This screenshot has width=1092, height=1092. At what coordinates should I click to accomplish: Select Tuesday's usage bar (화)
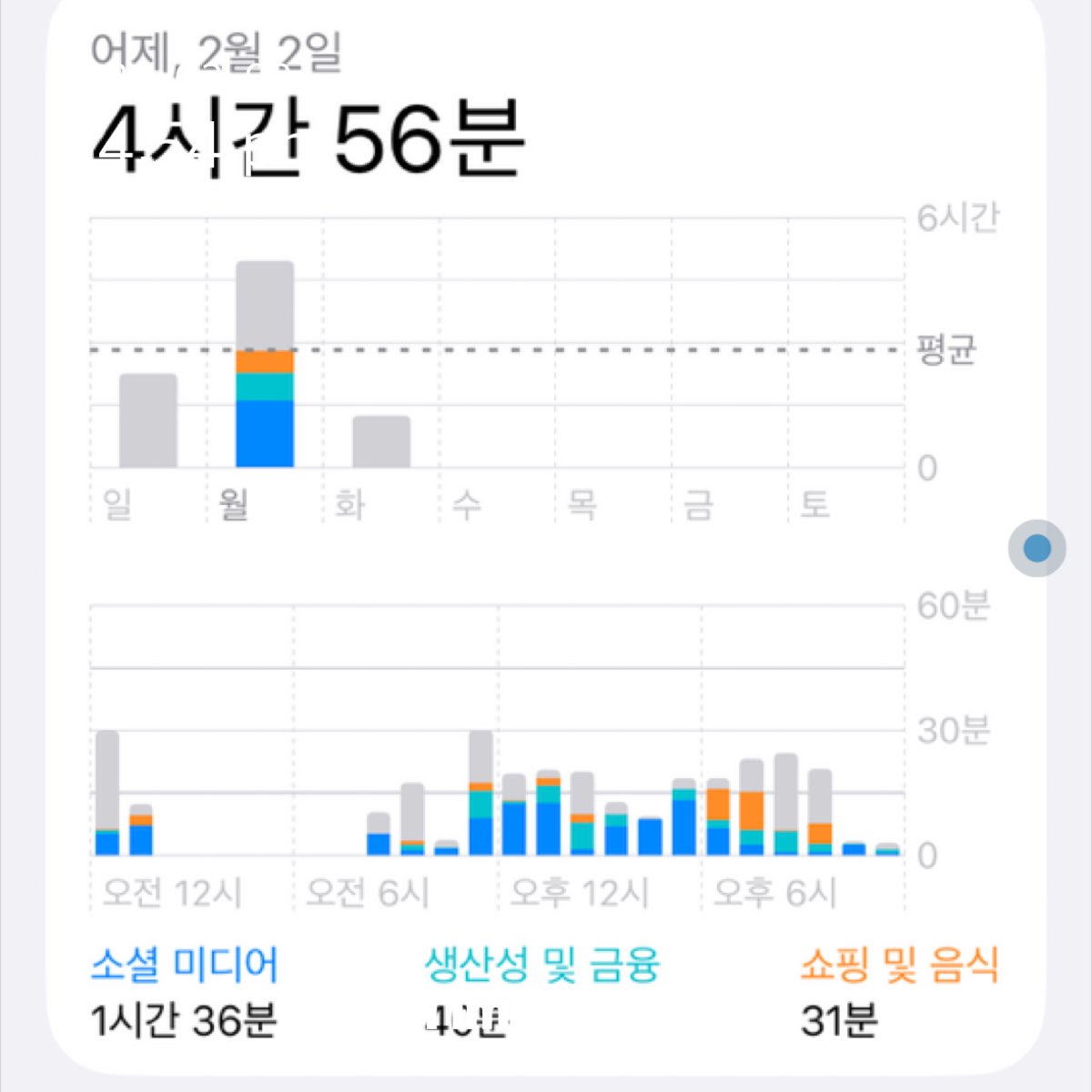pyautogui.click(x=381, y=442)
